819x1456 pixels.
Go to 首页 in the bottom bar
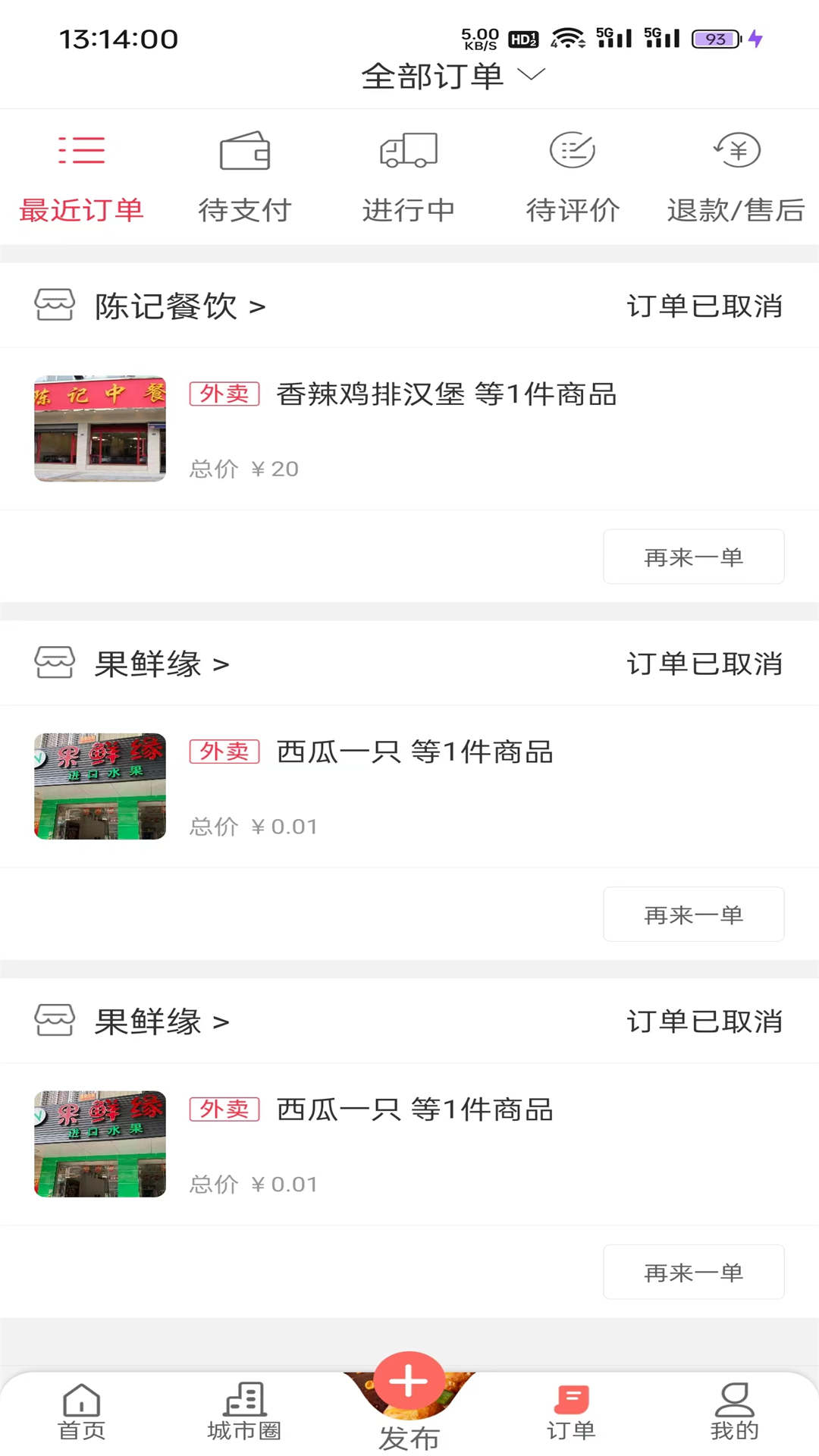[x=81, y=1411]
